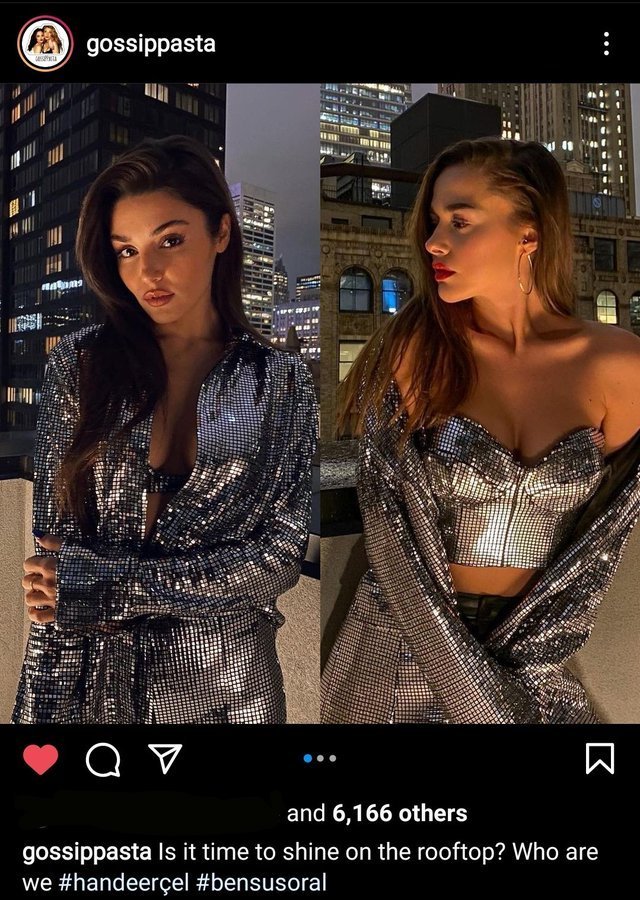Screen dimensions: 640x900
Task: Tap the gossippasta username in the header
Action: pos(151,44)
